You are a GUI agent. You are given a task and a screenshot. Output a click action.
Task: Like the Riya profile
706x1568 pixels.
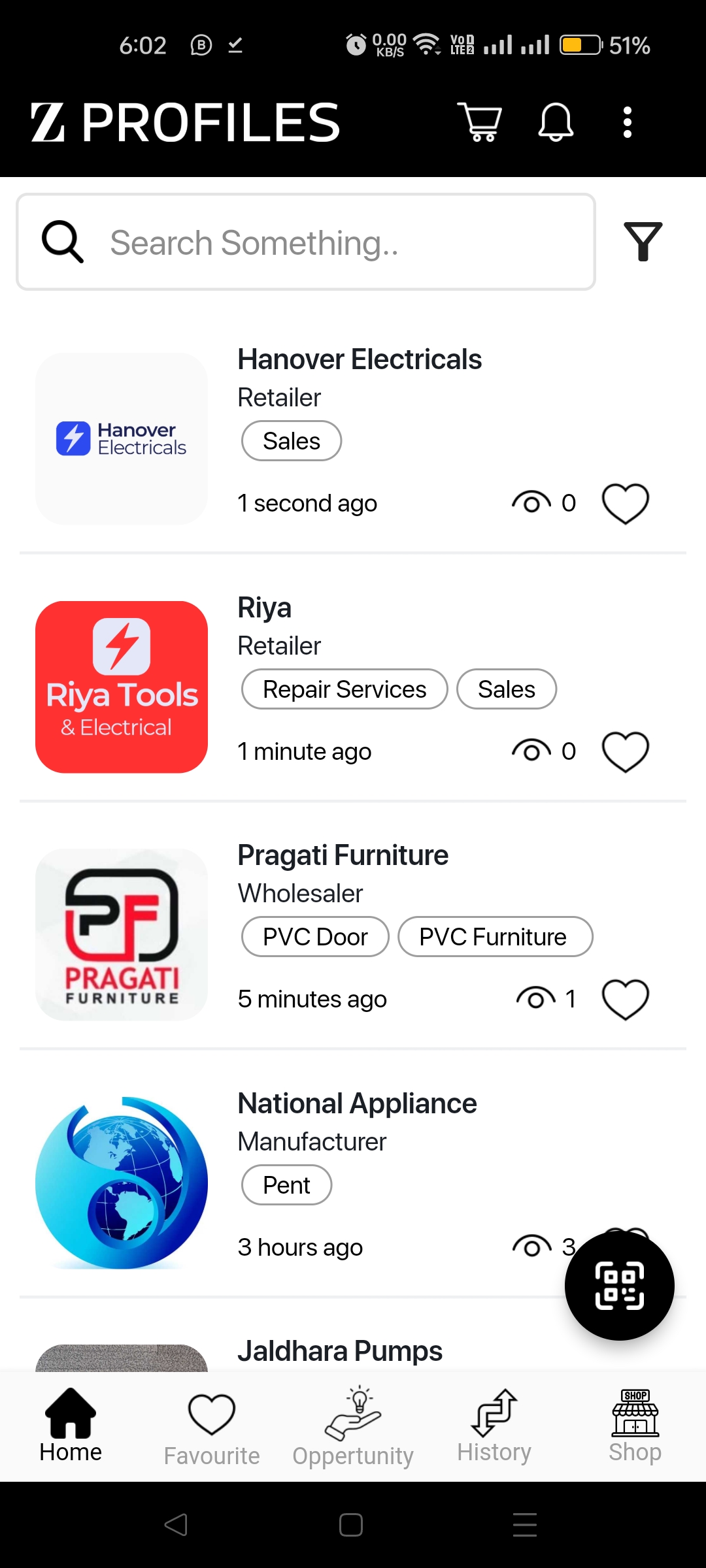[625, 752]
